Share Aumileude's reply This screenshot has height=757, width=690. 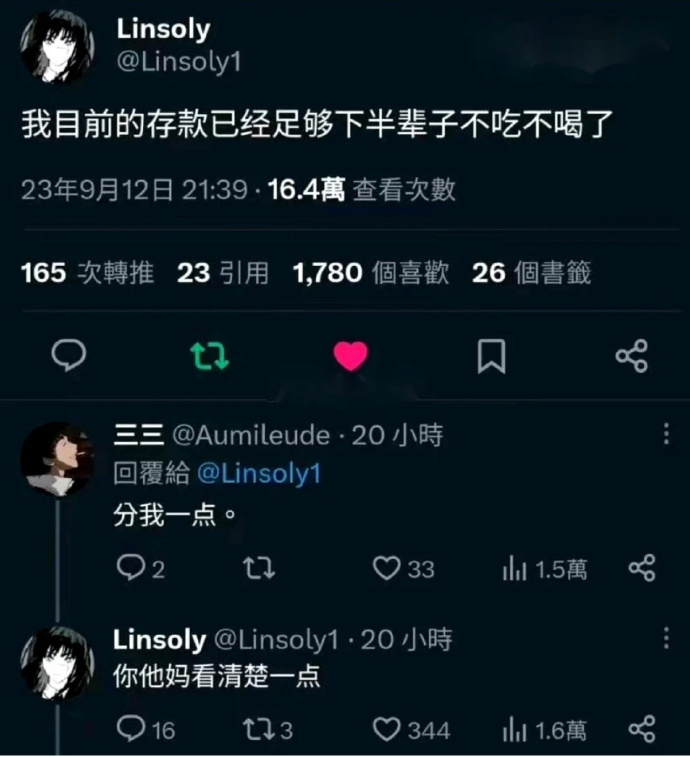coord(641,568)
